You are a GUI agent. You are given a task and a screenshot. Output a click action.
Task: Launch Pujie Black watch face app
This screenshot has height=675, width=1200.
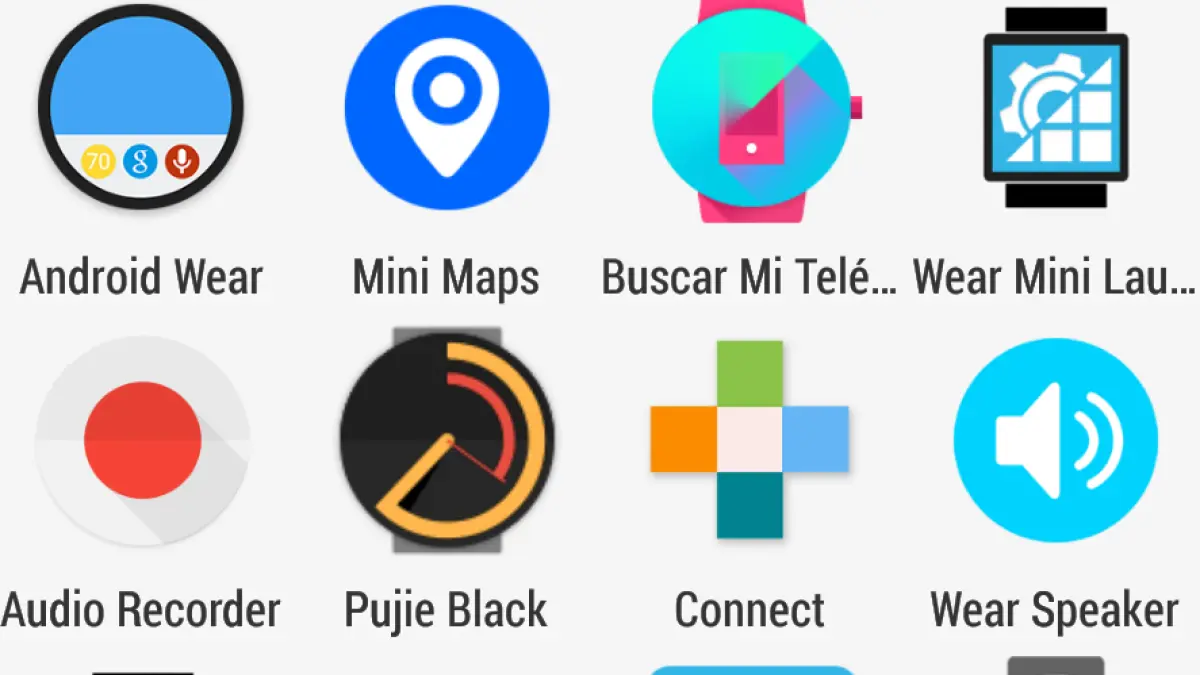pyautogui.click(x=446, y=440)
